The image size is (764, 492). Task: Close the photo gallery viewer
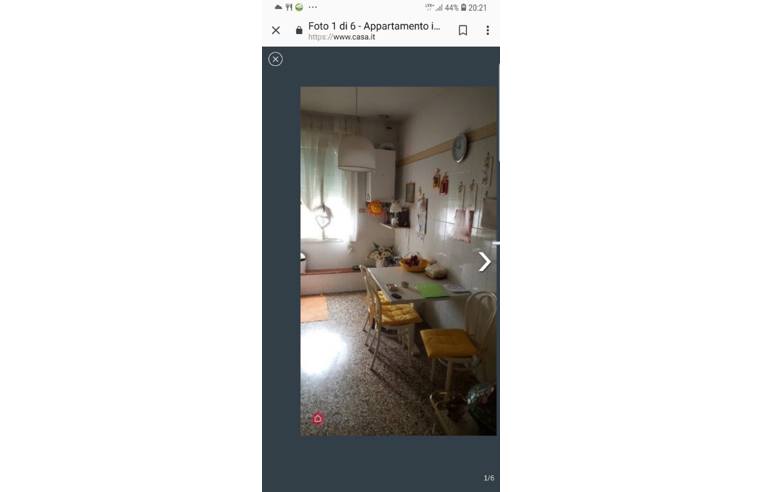276,59
